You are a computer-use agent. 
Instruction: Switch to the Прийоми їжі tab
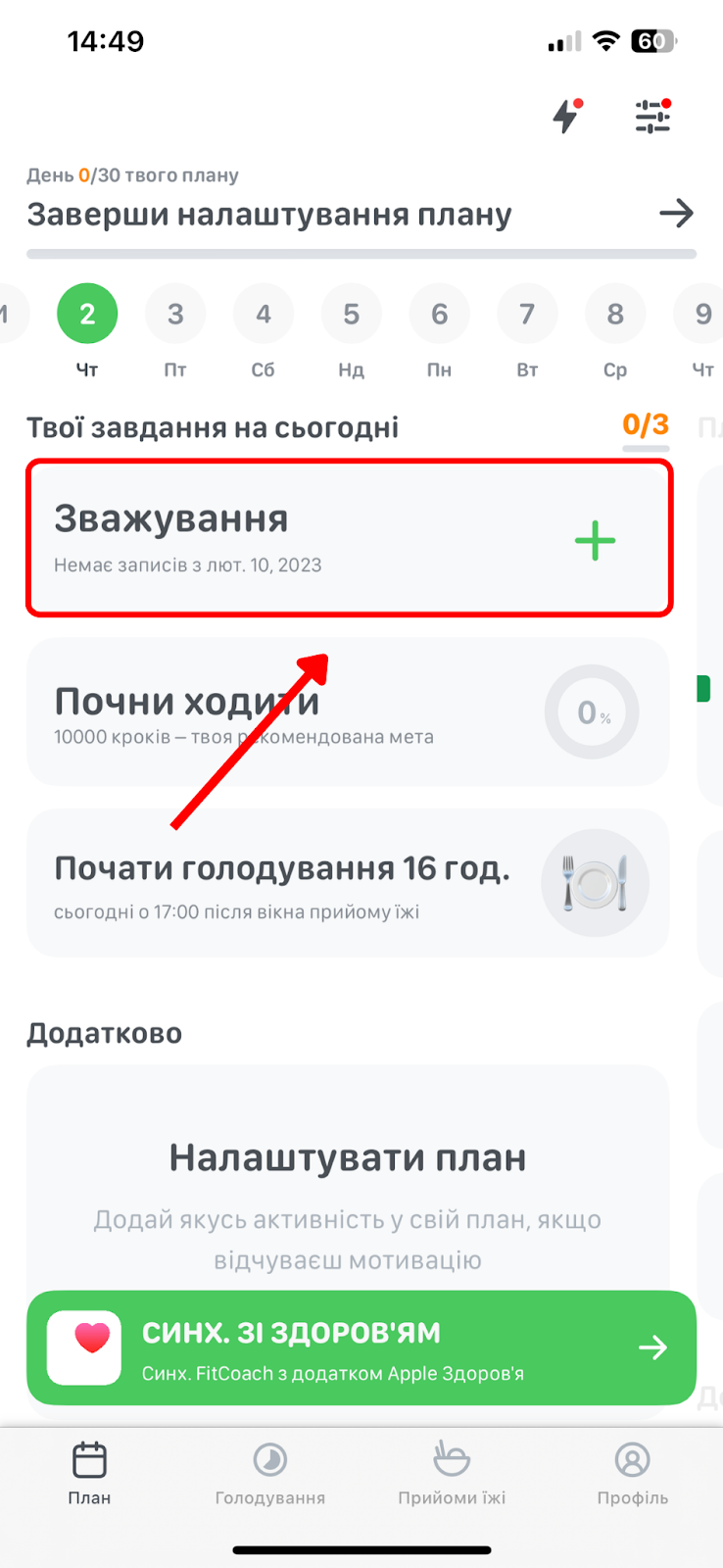[x=452, y=1473]
